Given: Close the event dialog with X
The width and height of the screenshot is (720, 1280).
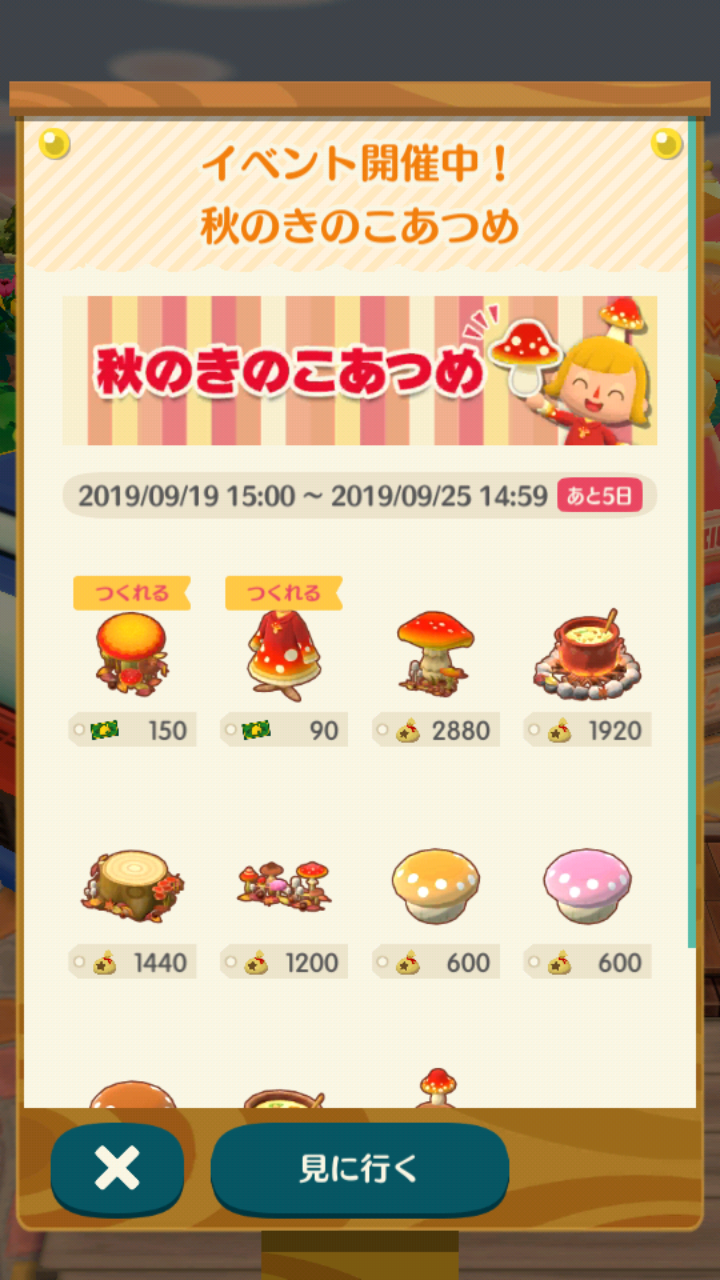Looking at the screenshot, I should (x=117, y=1167).
